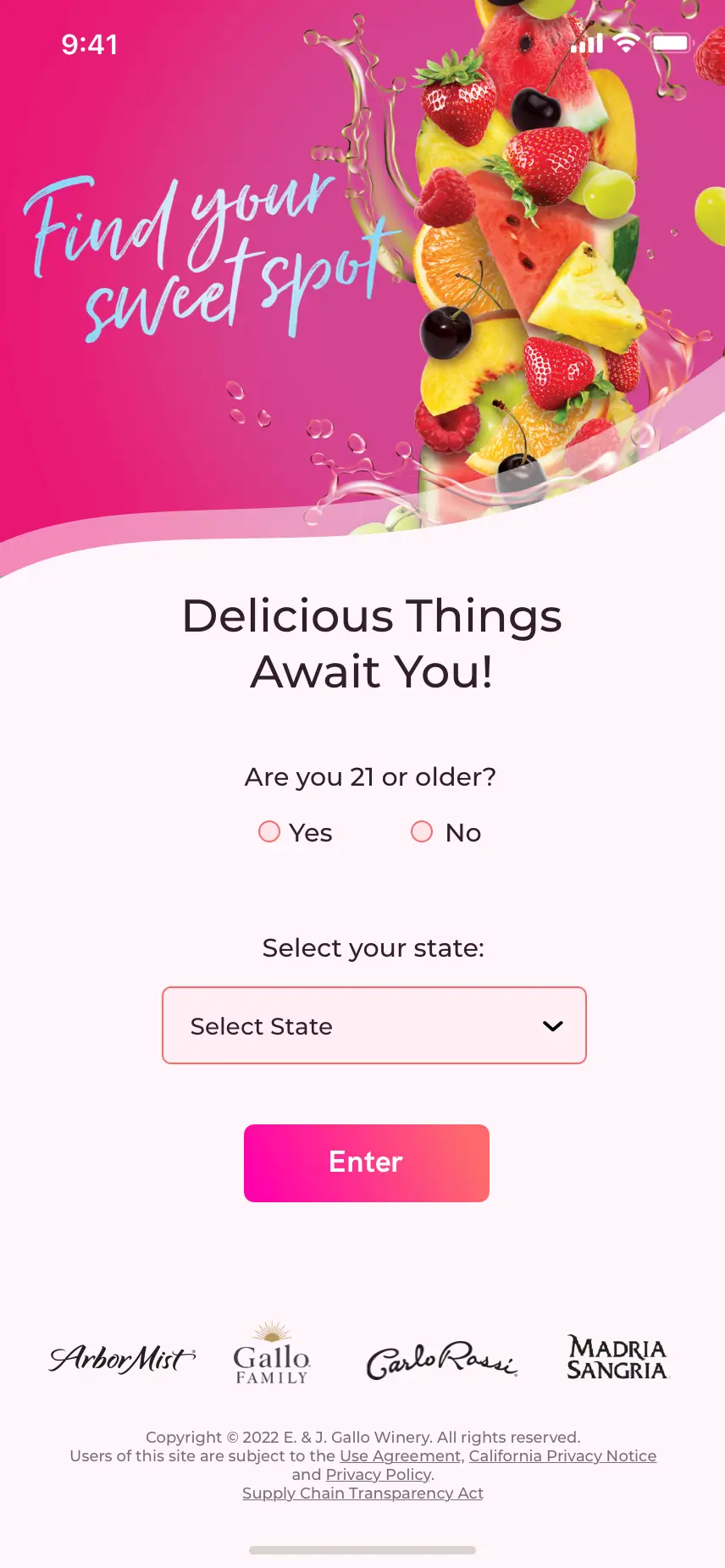This screenshot has height=1568, width=725.
Task: Select Yes for 21 or older
Action: click(x=269, y=832)
